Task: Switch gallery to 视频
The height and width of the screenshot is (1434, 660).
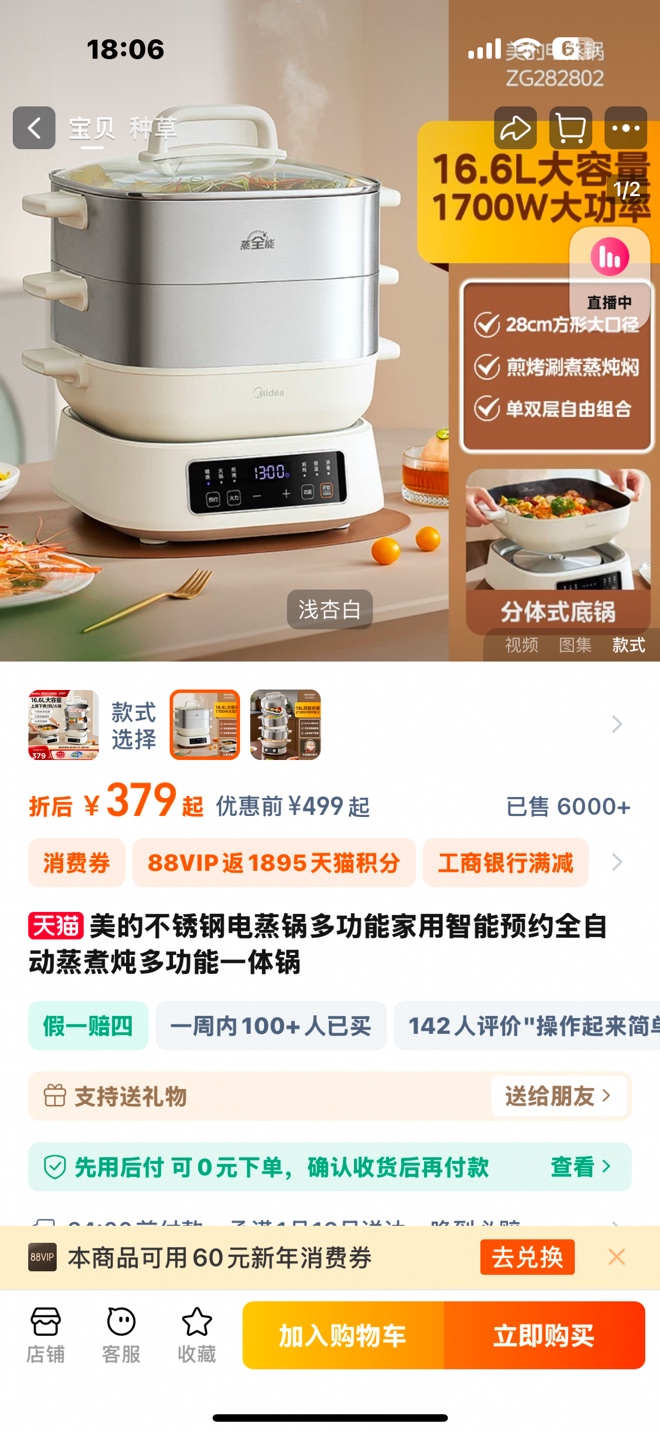Action: (521, 645)
